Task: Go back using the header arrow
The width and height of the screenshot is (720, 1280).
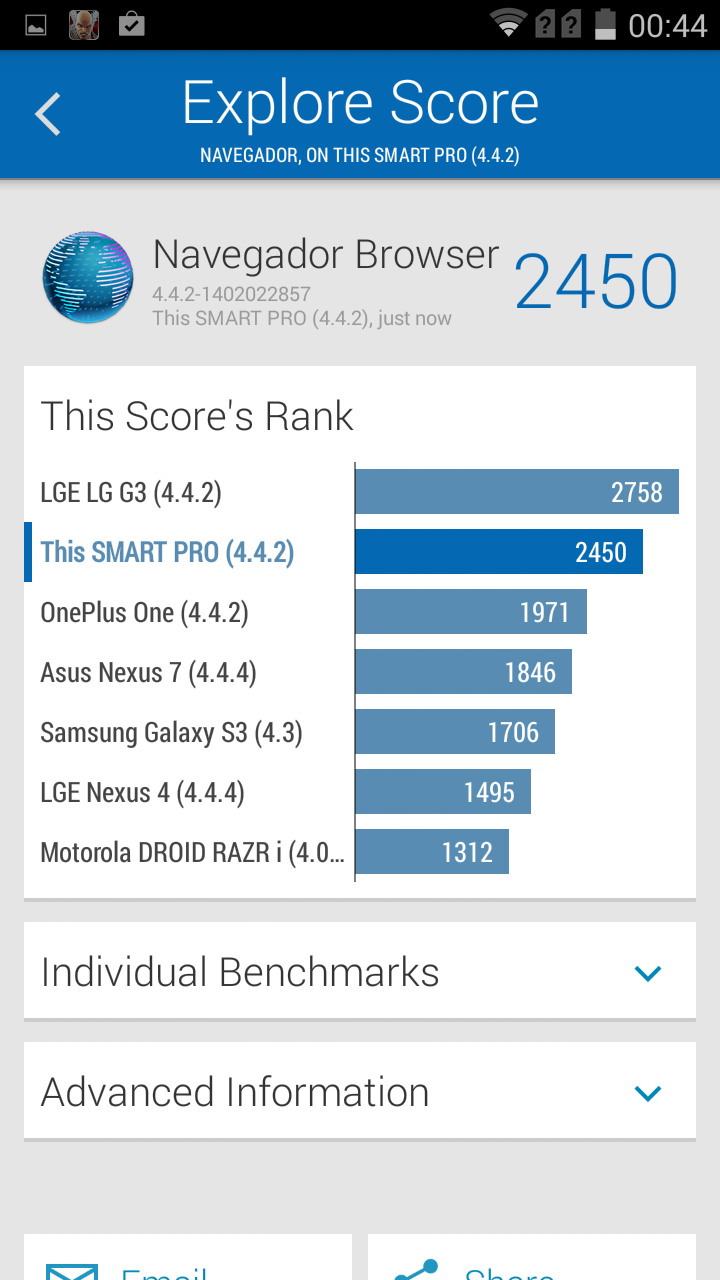Action: click(48, 114)
